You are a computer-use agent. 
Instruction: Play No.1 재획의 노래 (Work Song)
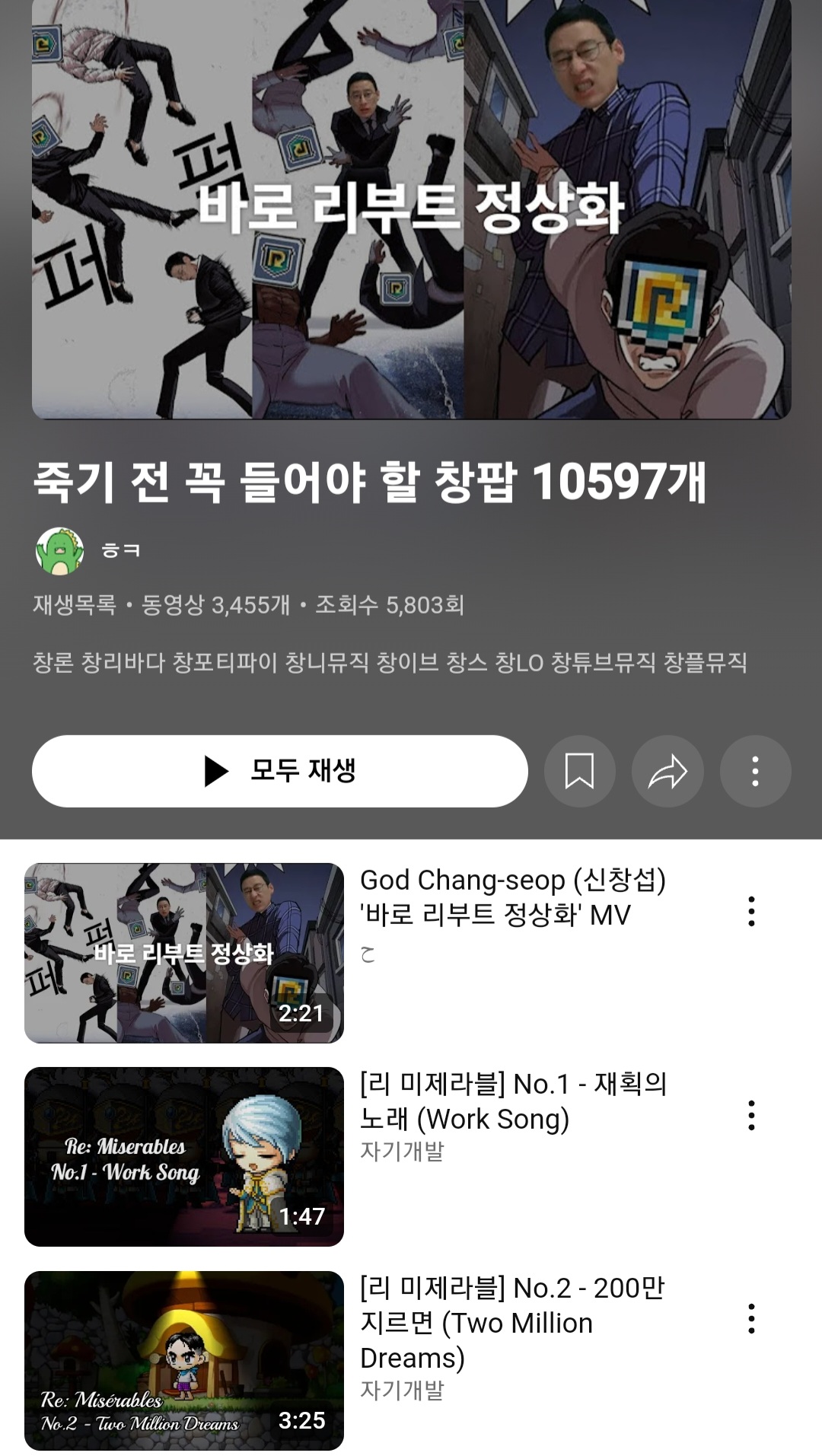tap(184, 1156)
